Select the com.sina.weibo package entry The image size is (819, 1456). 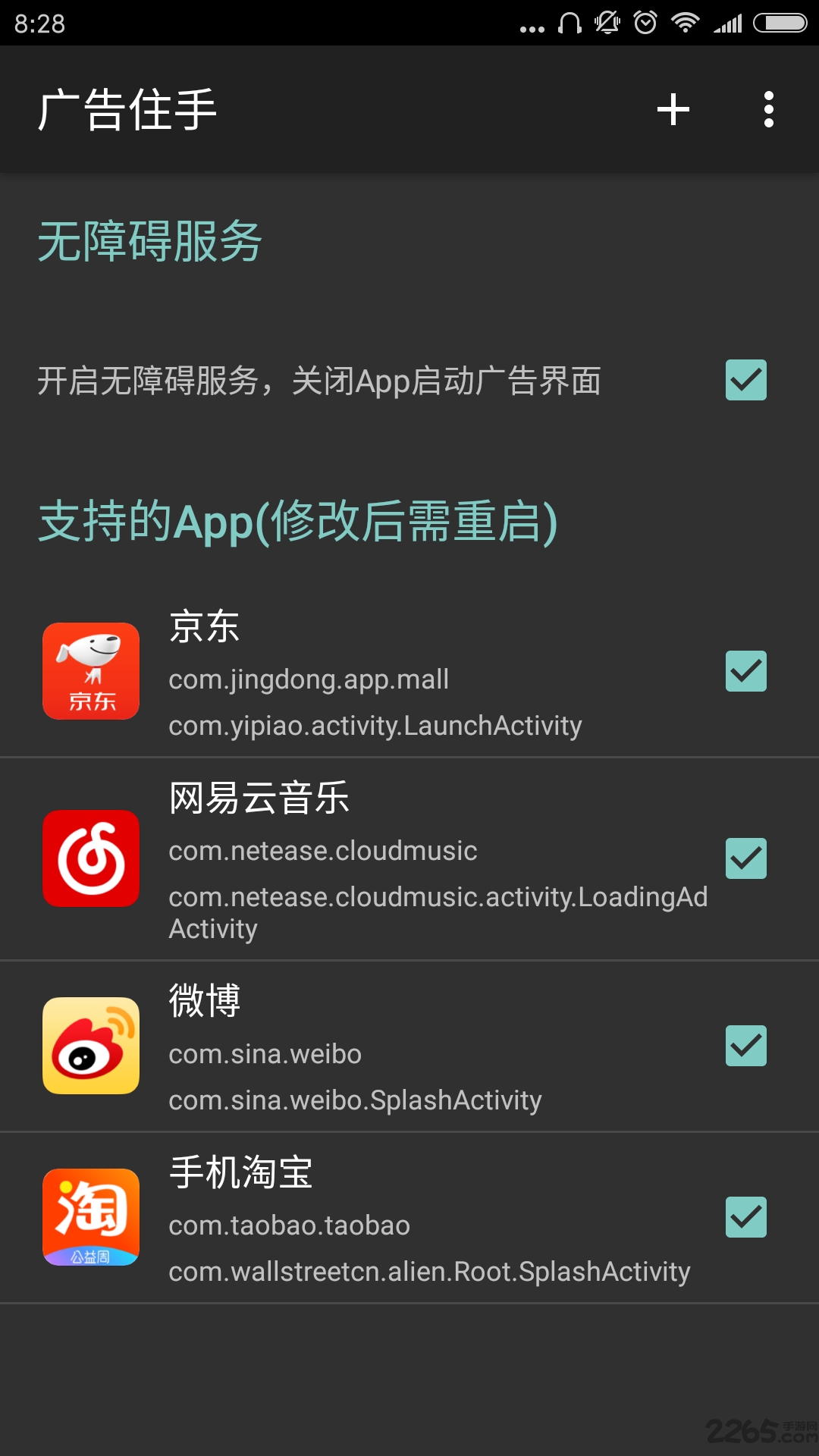point(264,1053)
